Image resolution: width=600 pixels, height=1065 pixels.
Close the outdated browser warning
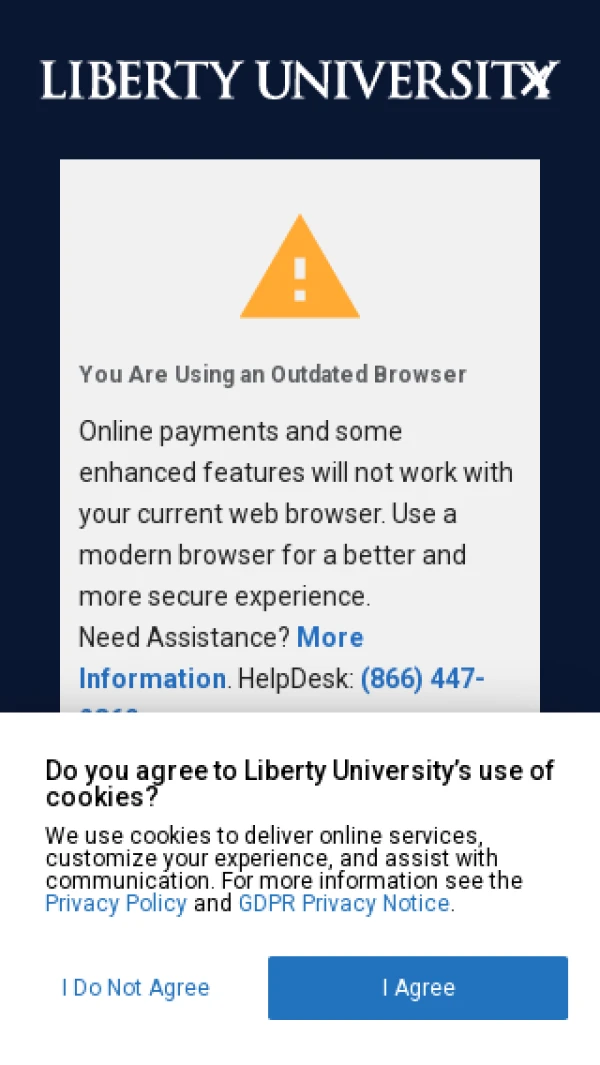[537, 80]
